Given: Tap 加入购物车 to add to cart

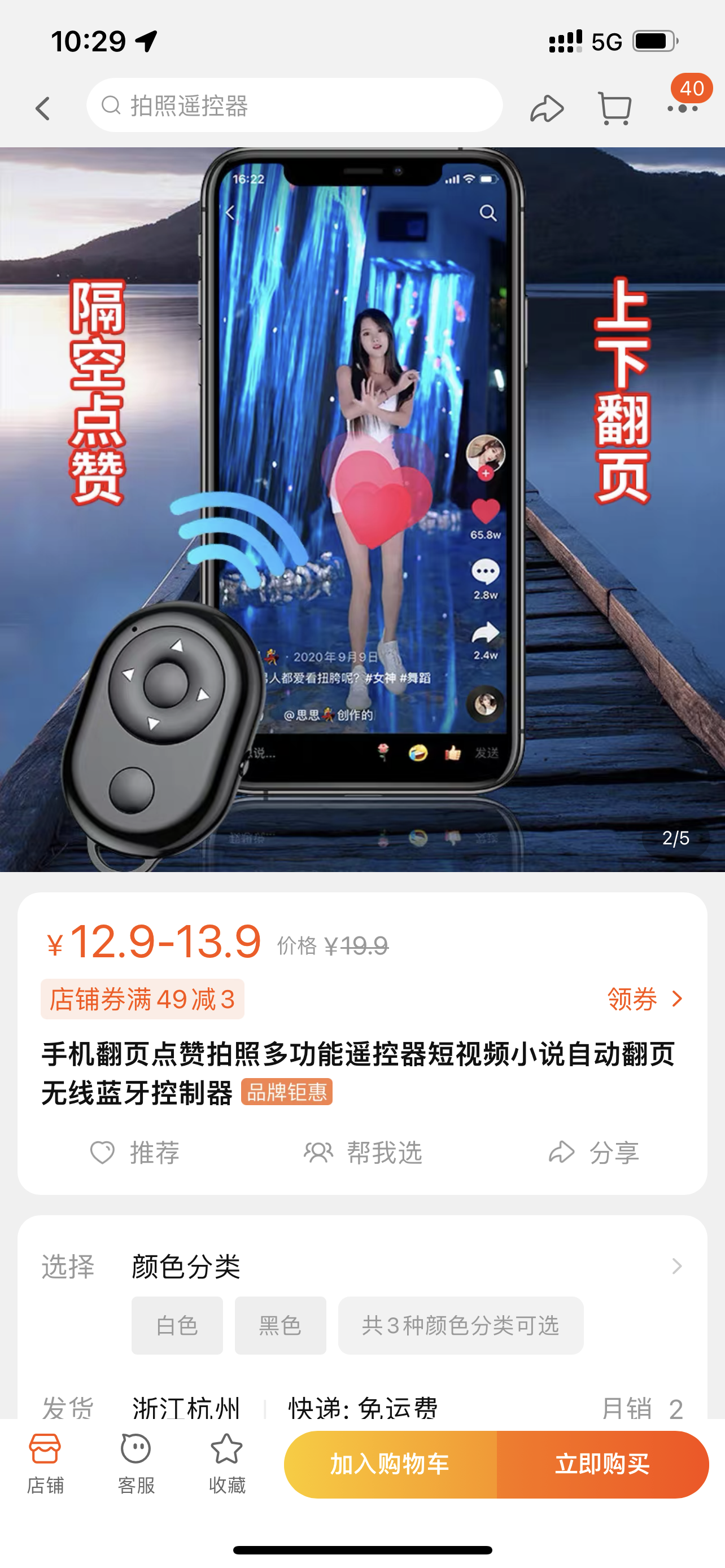Looking at the screenshot, I should [390, 1464].
